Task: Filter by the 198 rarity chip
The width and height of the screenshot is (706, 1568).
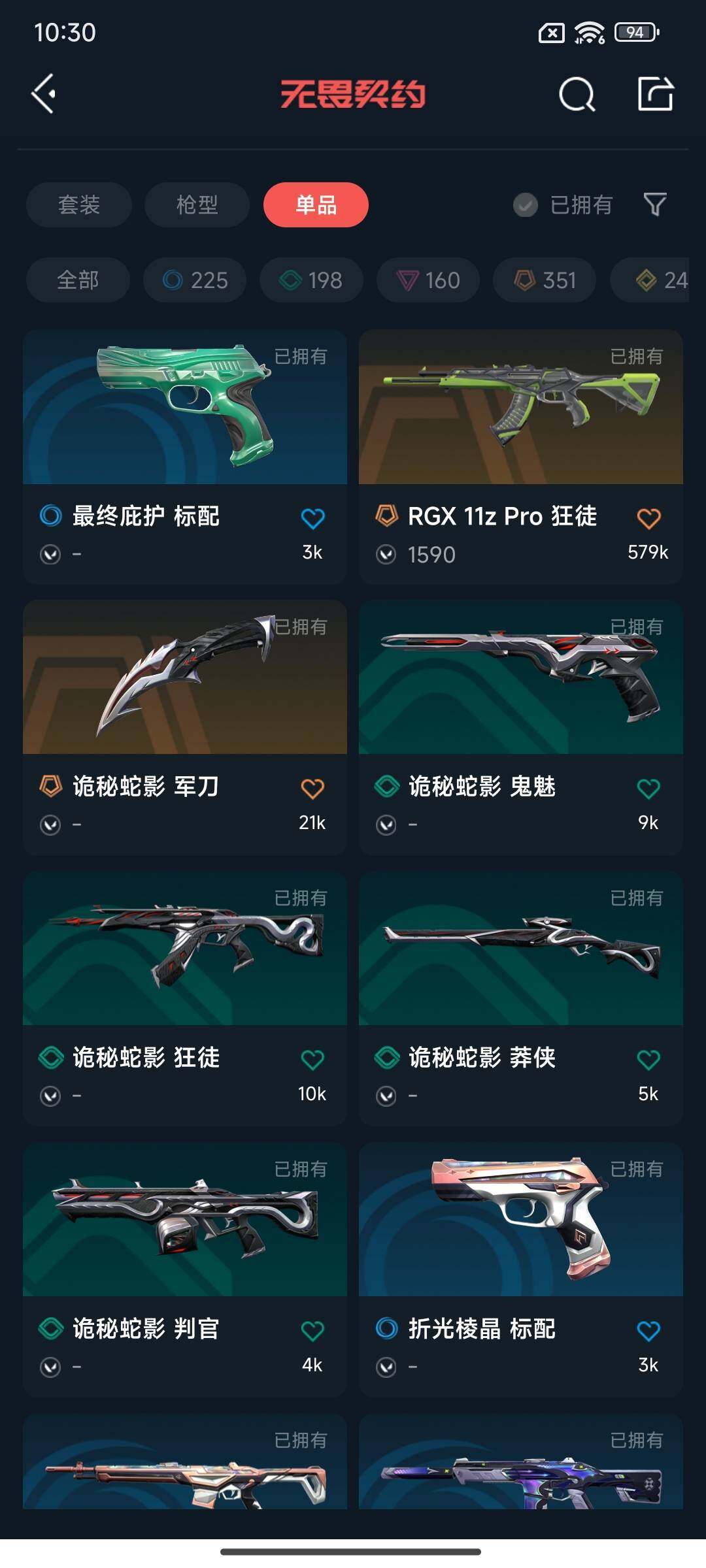Action: [311, 280]
